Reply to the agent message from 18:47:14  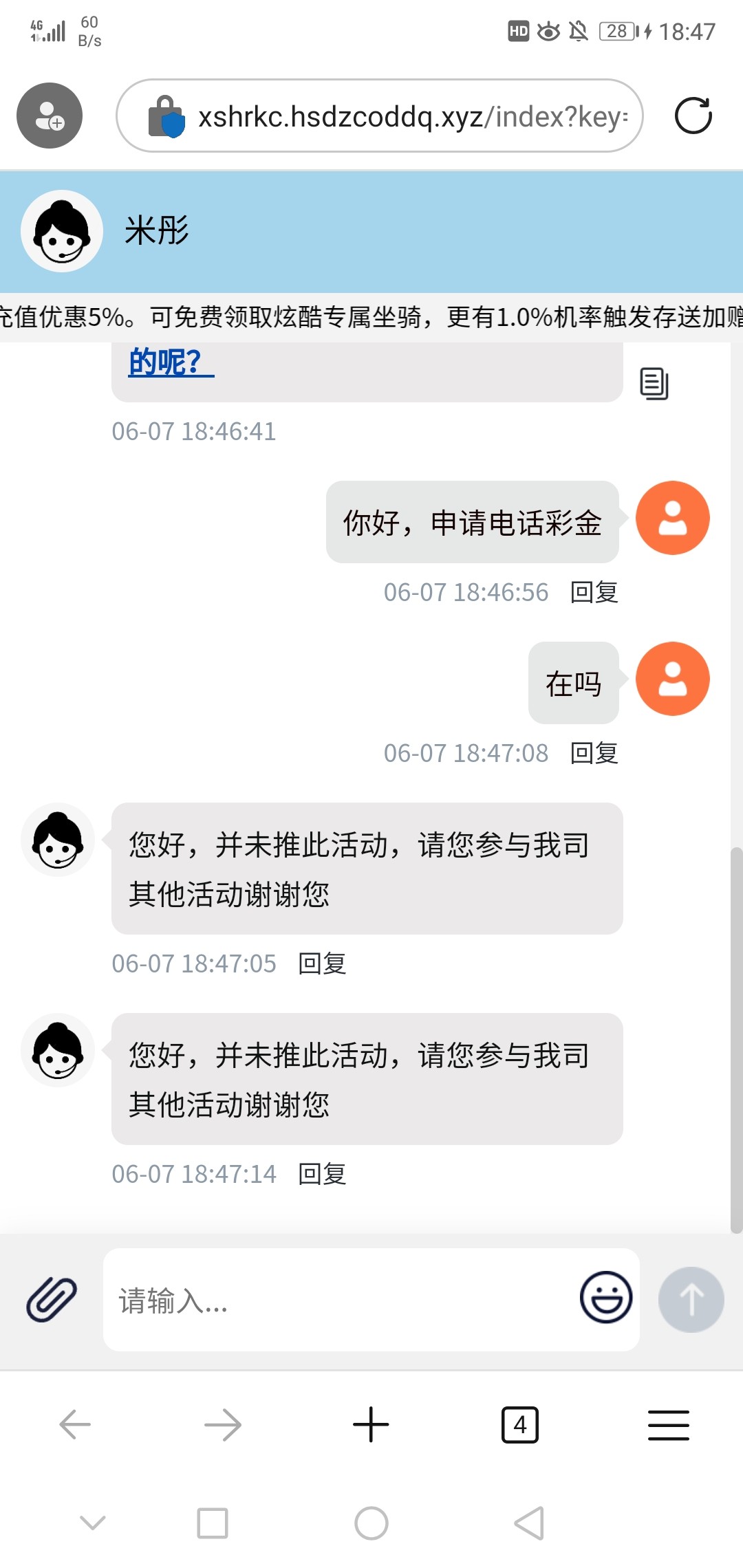pos(322,1174)
